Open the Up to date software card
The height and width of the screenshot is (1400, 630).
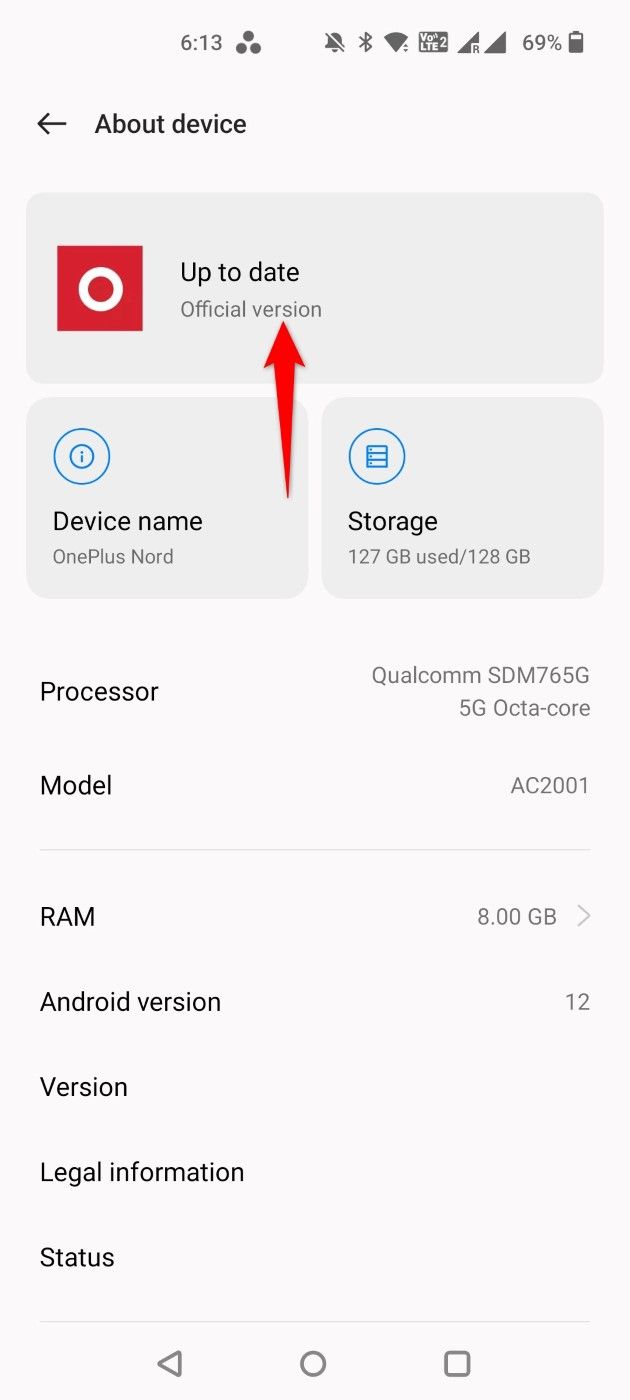314,288
